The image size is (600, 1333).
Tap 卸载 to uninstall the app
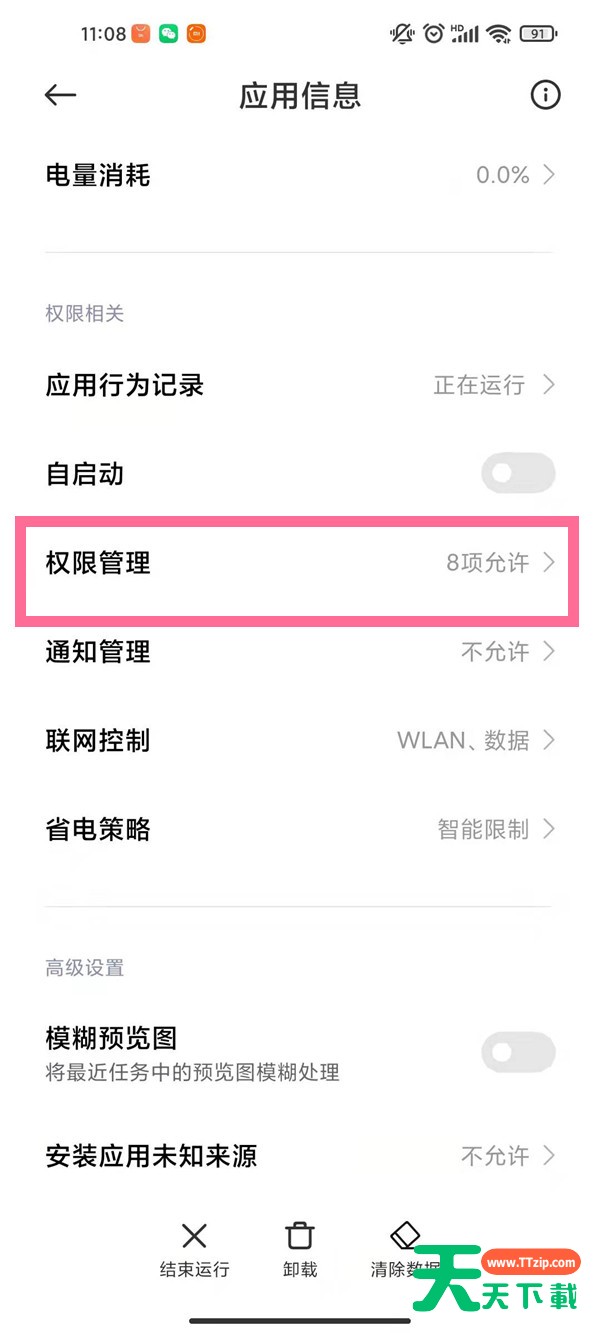(x=300, y=1250)
